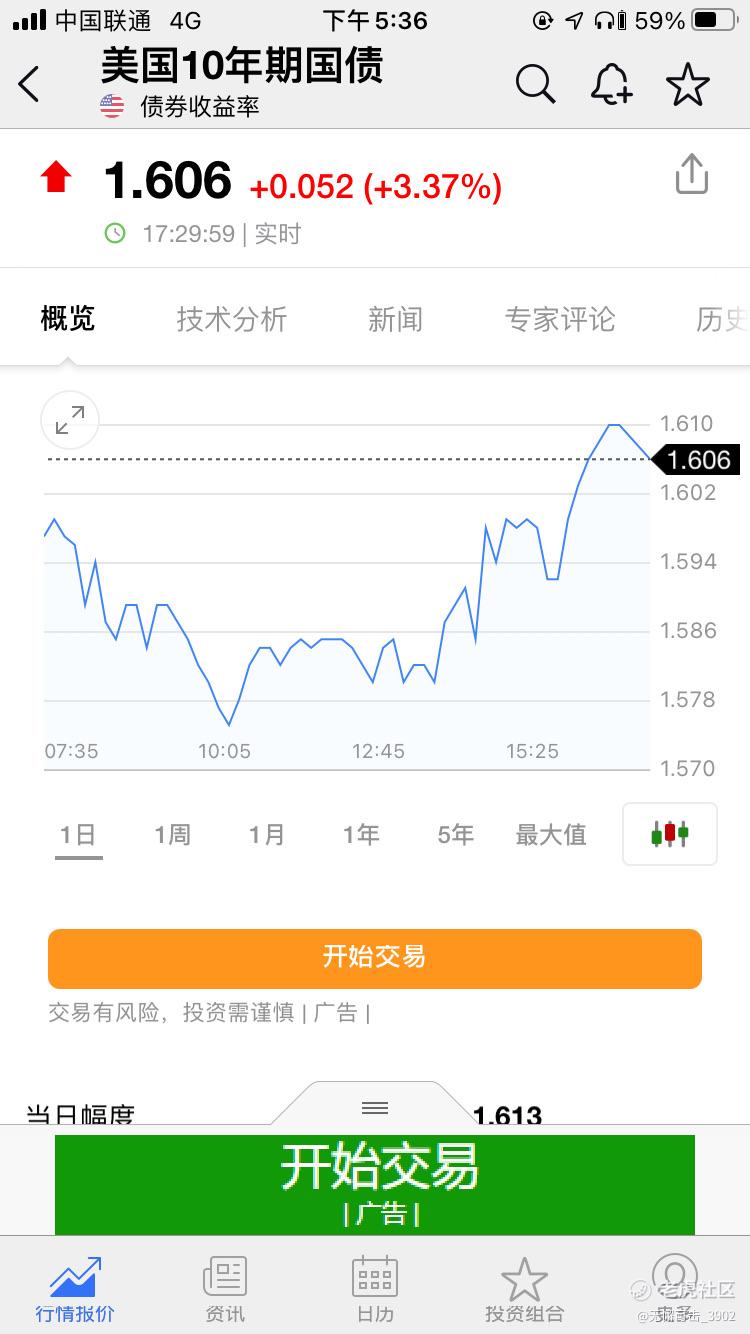The width and height of the screenshot is (750, 1334).
Task: Select the 1周 chart range
Action: tap(172, 835)
